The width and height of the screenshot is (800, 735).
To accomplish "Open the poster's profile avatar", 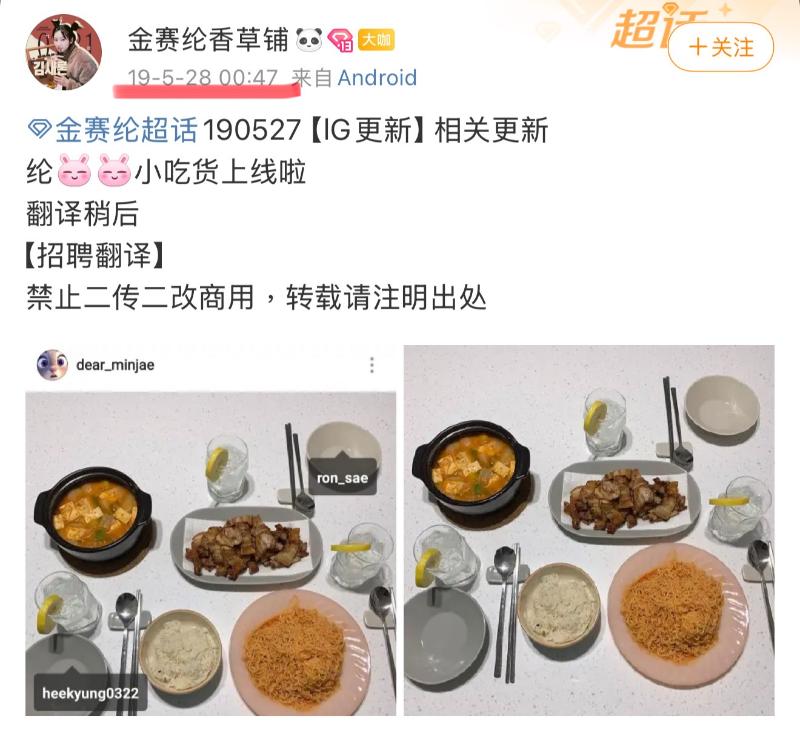I will 63,53.
